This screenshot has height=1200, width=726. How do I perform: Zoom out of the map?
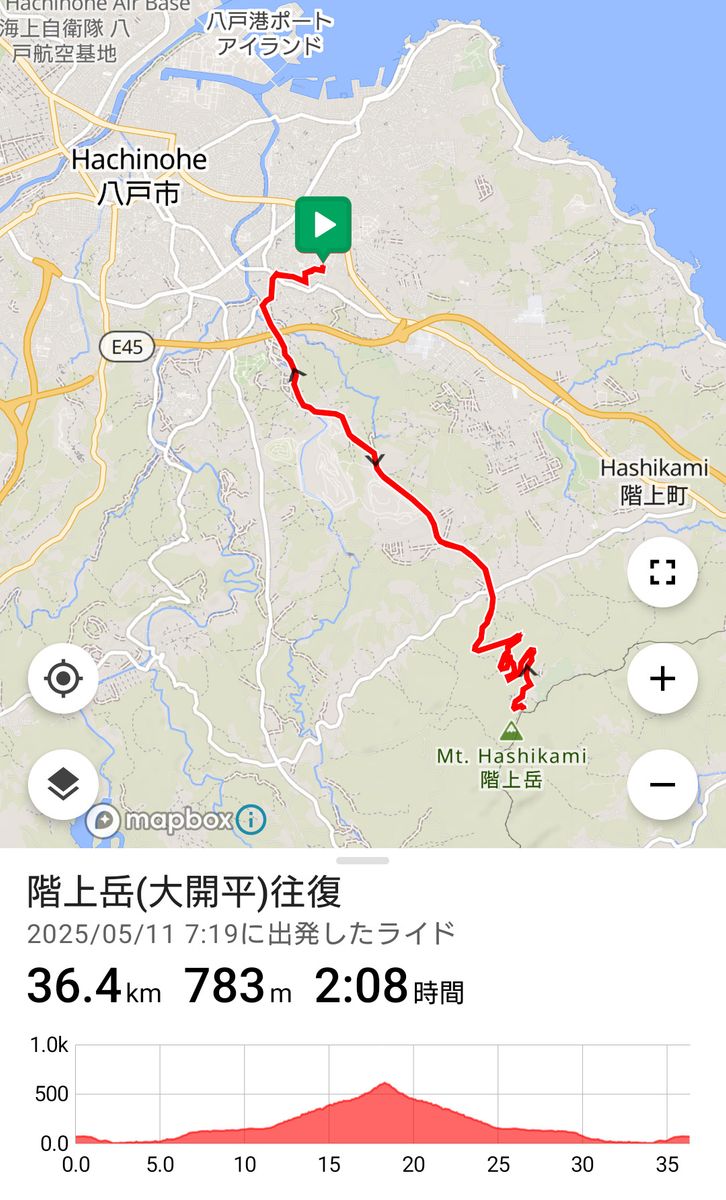click(x=662, y=784)
